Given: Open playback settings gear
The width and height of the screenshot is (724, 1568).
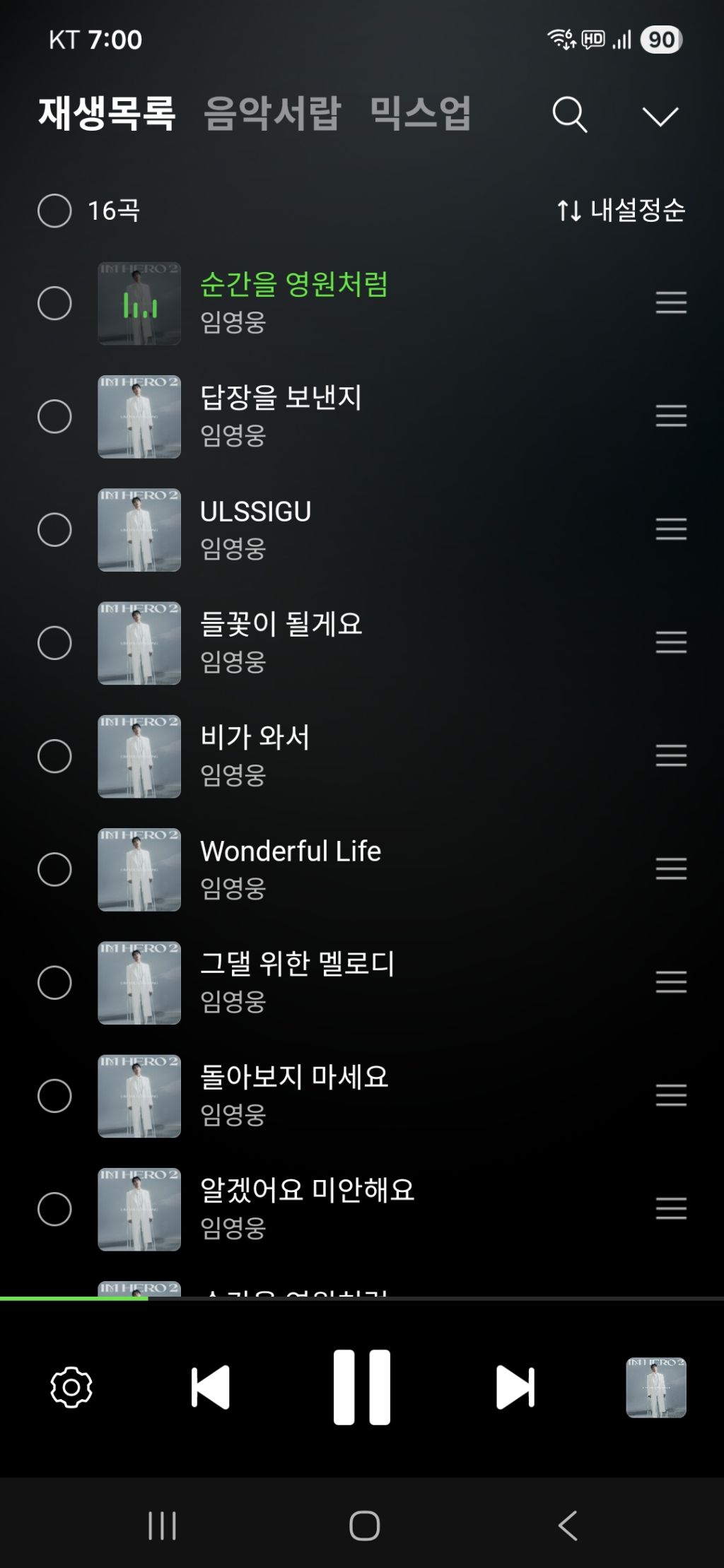Looking at the screenshot, I should pos(71,1387).
